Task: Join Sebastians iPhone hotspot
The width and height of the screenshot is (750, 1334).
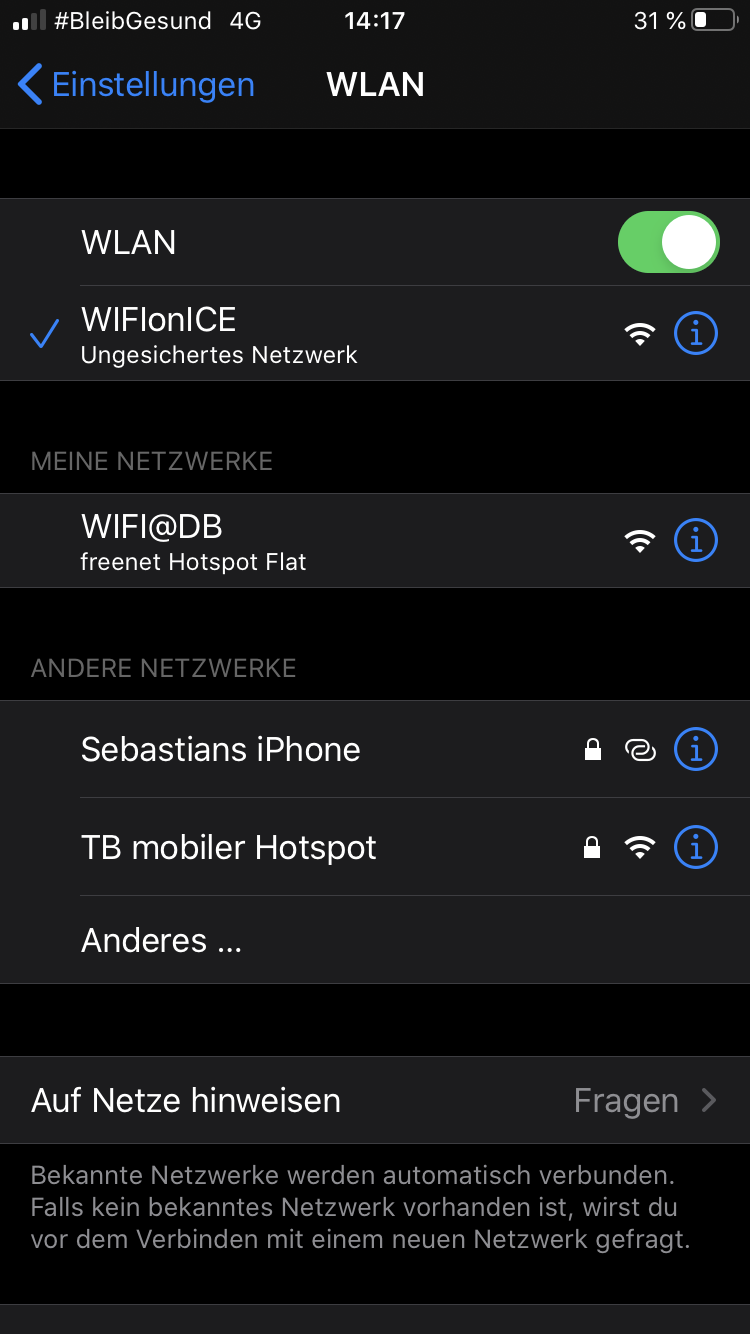Action: pos(300,749)
